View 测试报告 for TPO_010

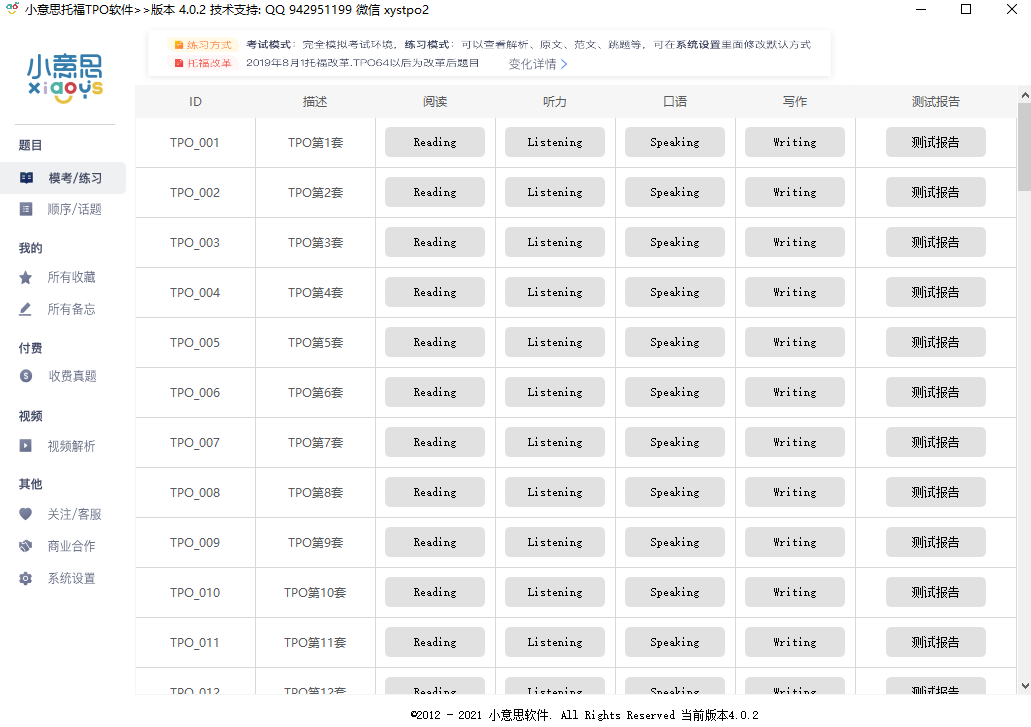tap(935, 592)
